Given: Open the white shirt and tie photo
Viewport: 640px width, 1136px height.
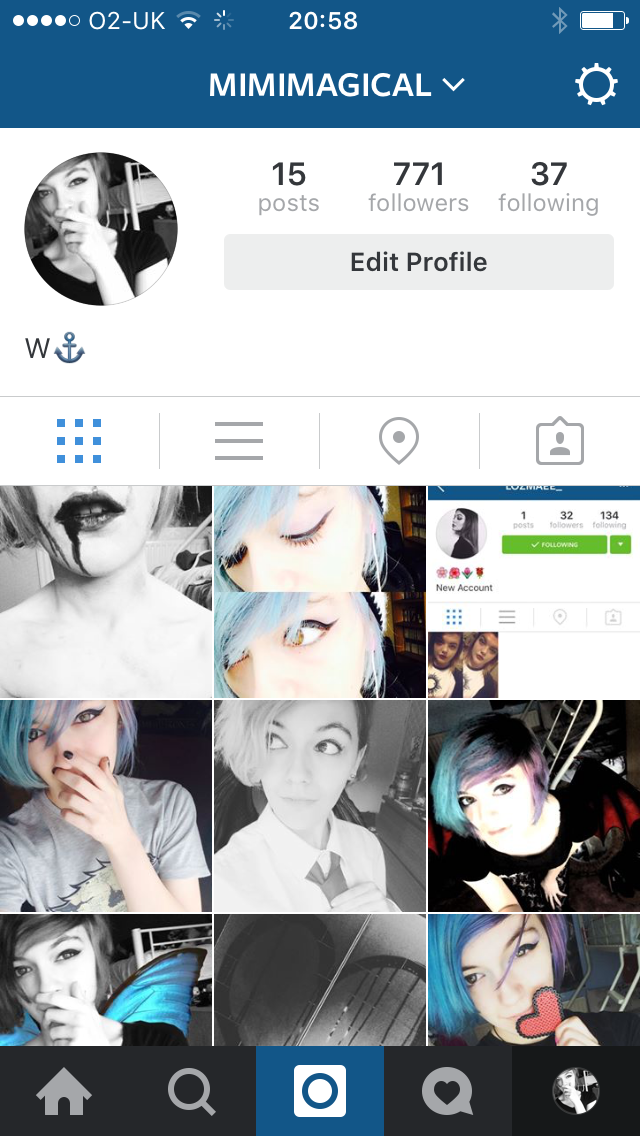Looking at the screenshot, I should [320, 805].
